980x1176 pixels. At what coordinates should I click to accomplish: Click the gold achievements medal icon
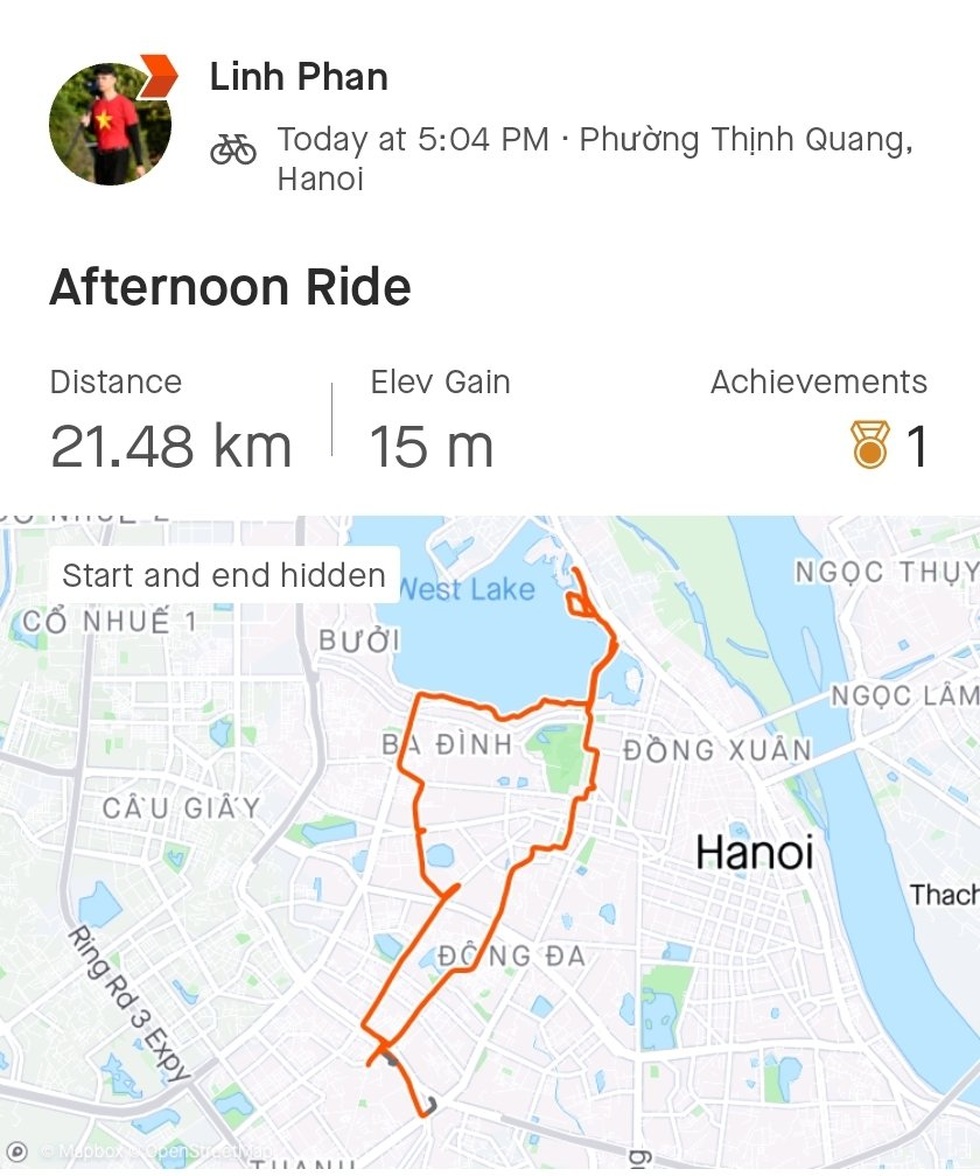point(870,444)
